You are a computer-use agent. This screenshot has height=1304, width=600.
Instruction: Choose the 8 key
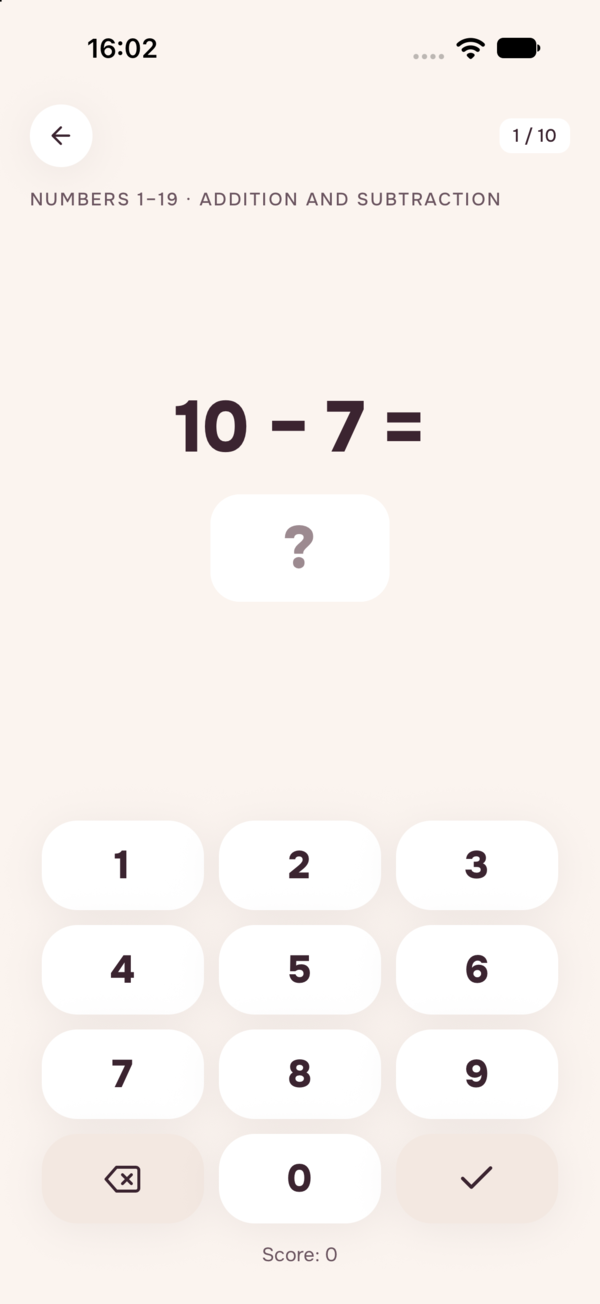click(x=299, y=1074)
